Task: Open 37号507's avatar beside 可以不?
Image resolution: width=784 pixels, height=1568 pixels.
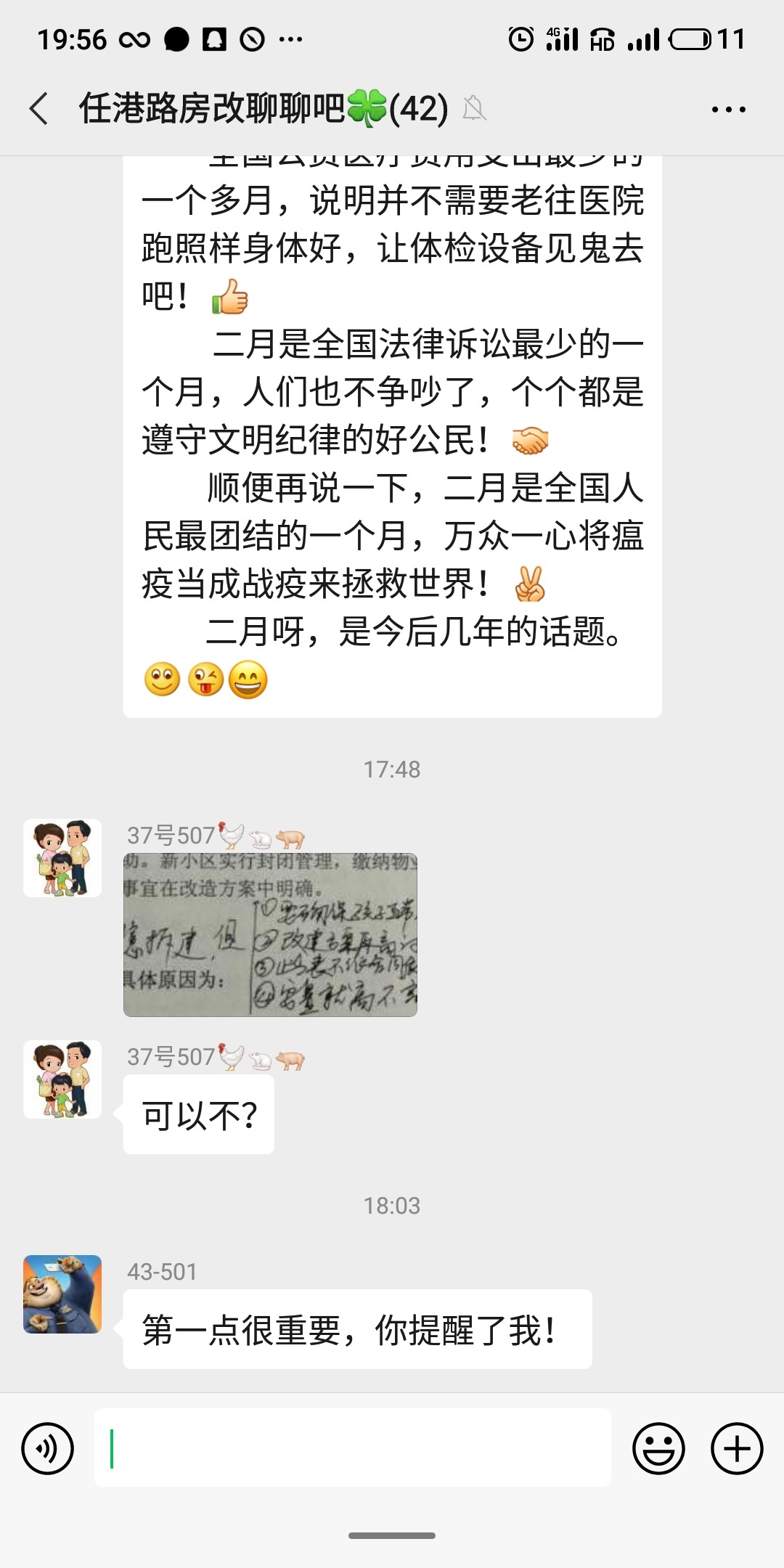Action: [x=62, y=1079]
